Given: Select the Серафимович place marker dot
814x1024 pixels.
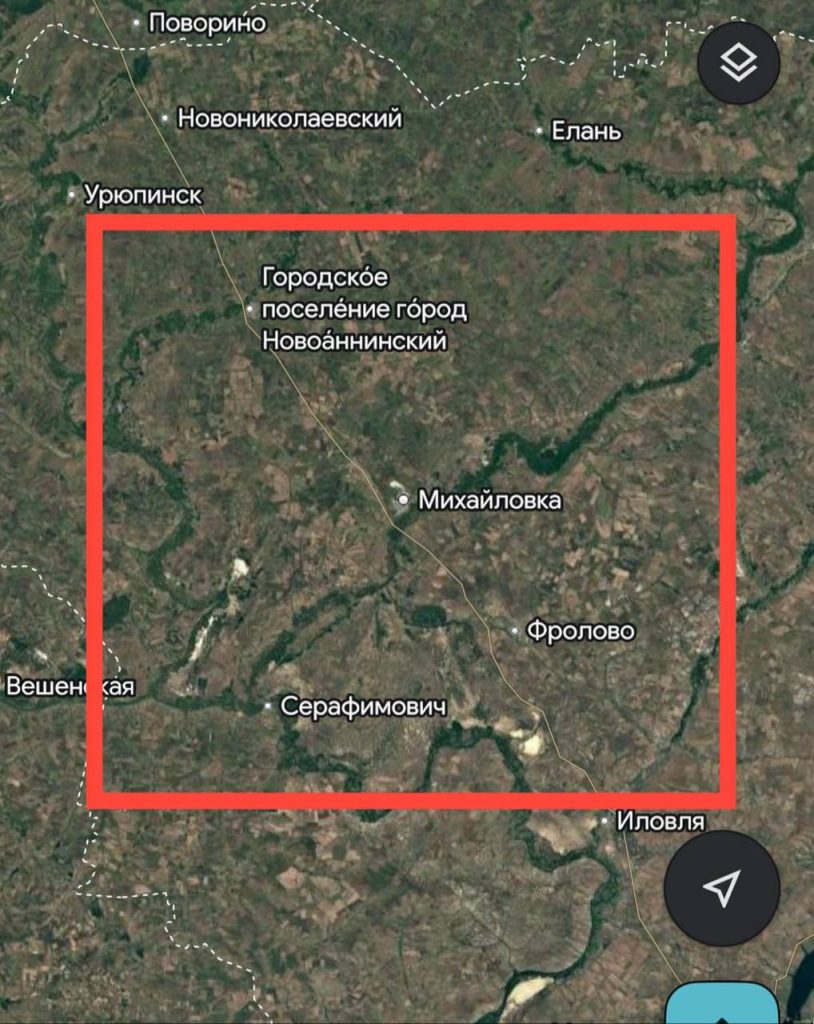Looking at the screenshot, I should point(268,706).
